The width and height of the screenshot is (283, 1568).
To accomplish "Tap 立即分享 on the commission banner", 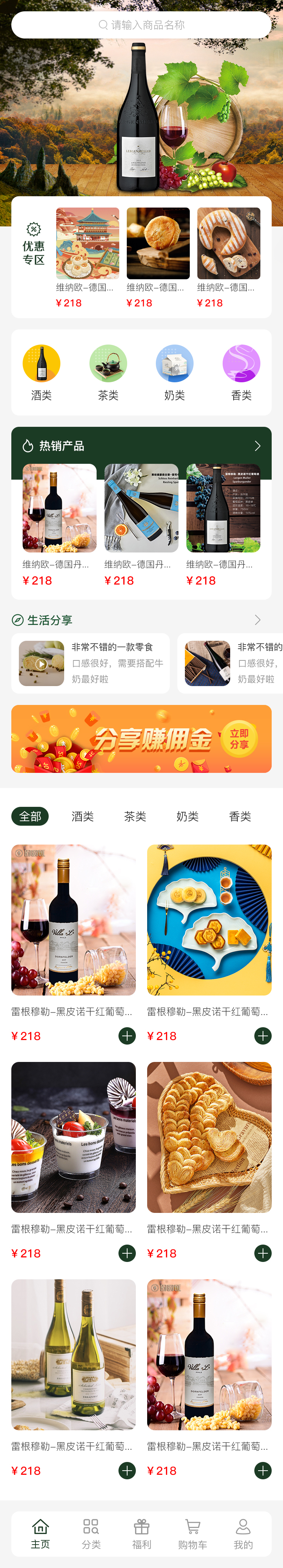I will click(x=239, y=739).
